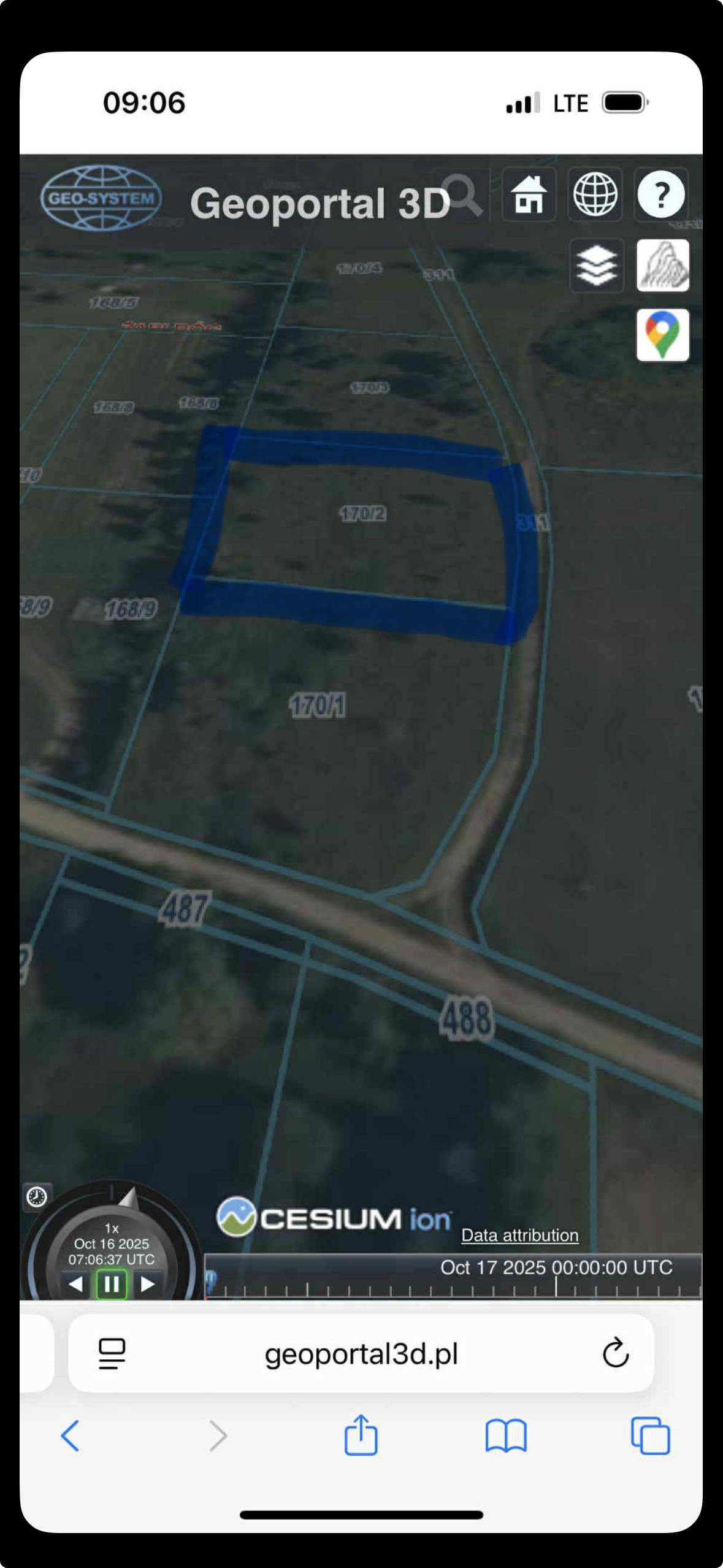The height and width of the screenshot is (1568, 723).
Task: Go back to the previous page
Action: pyautogui.click(x=70, y=1436)
